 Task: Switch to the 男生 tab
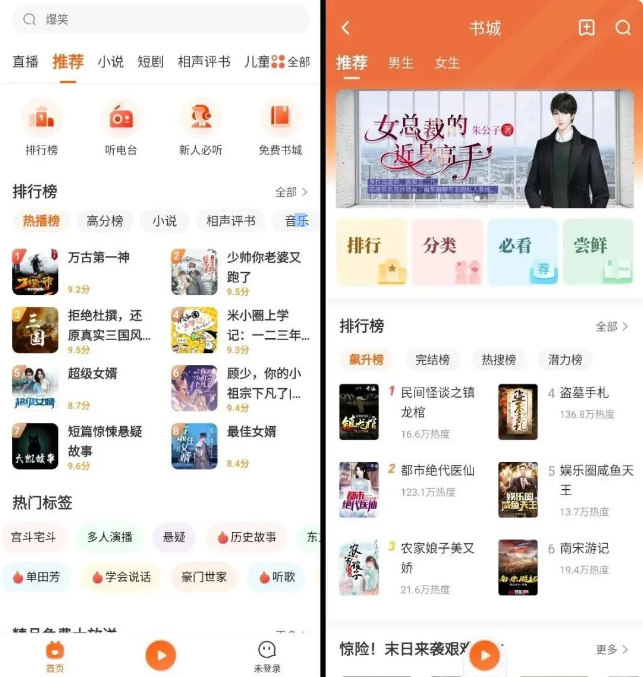point(401,63)
